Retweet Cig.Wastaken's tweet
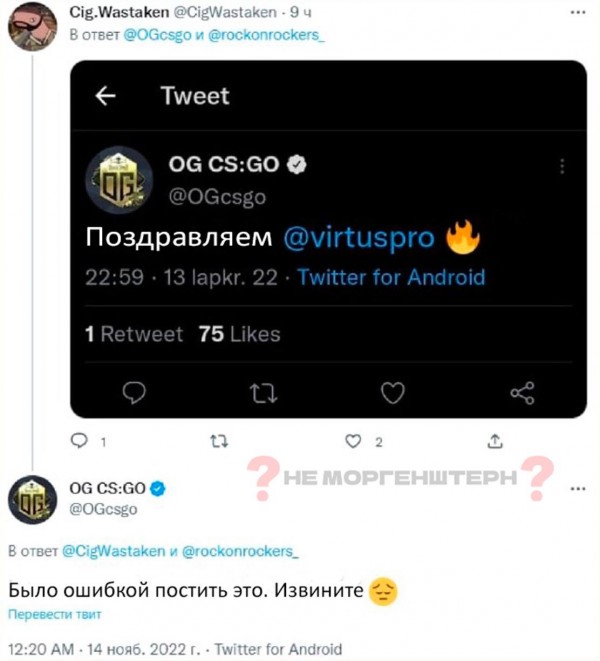The width and height of the screenshot is (600, 661). point(219,441)
